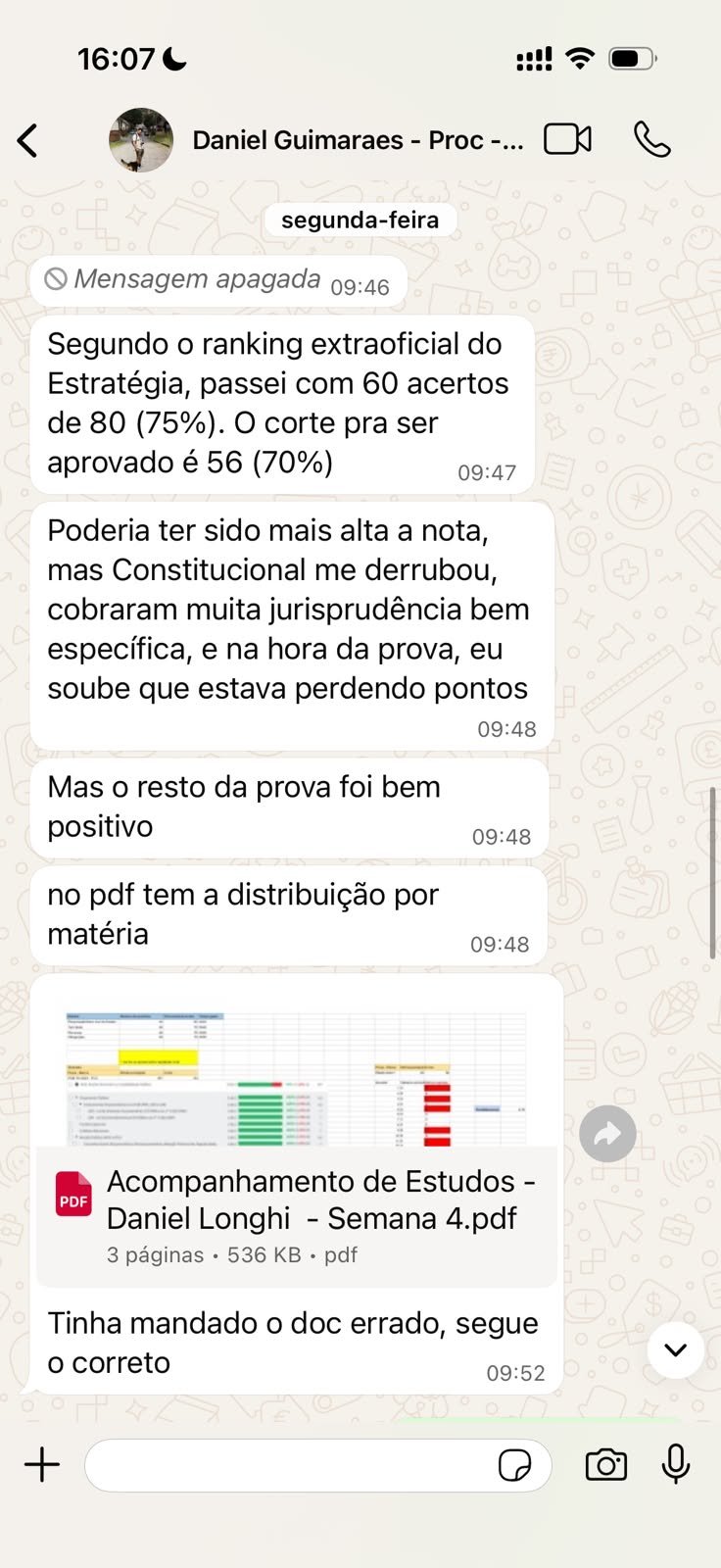Open the camera to take a photo

[x=606, y=1465]
